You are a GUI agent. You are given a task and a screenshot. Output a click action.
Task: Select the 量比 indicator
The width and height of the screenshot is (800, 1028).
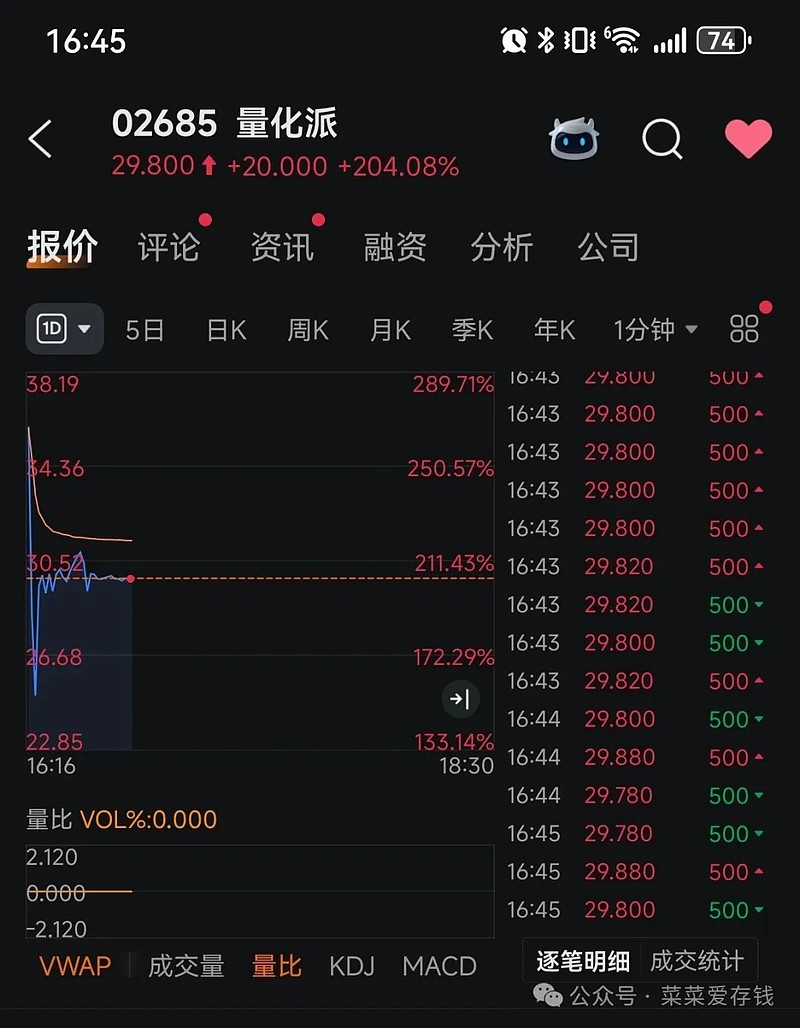tap(275, 966)
